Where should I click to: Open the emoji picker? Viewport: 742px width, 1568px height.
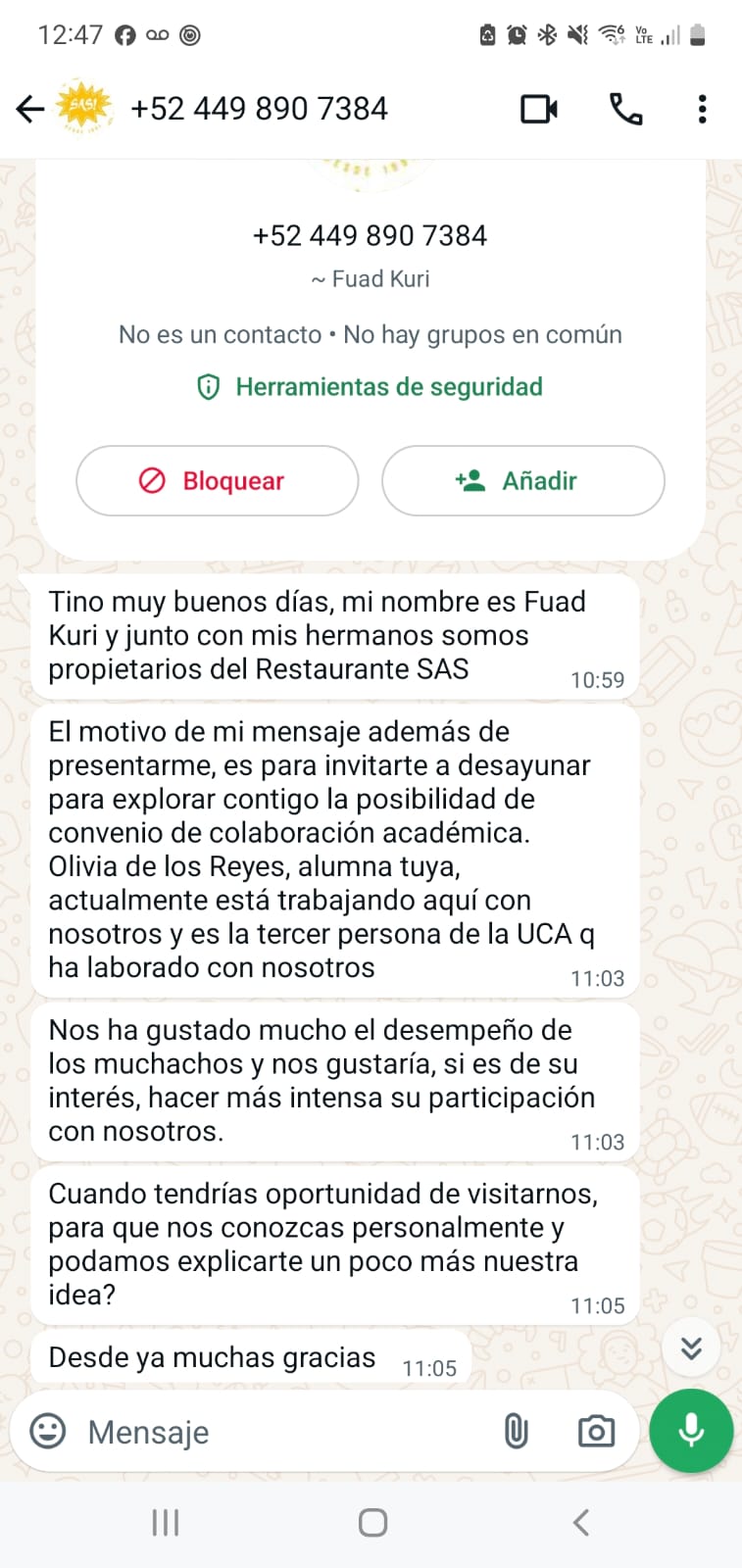pos(48,1432)
